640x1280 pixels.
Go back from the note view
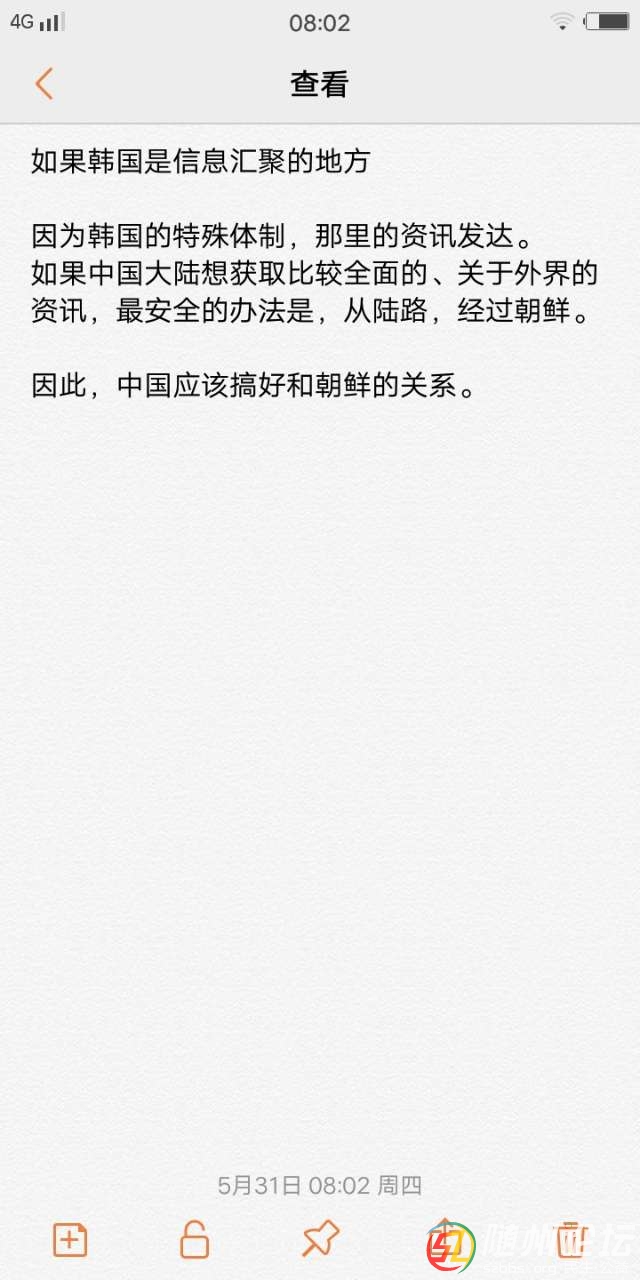(44, 84)
